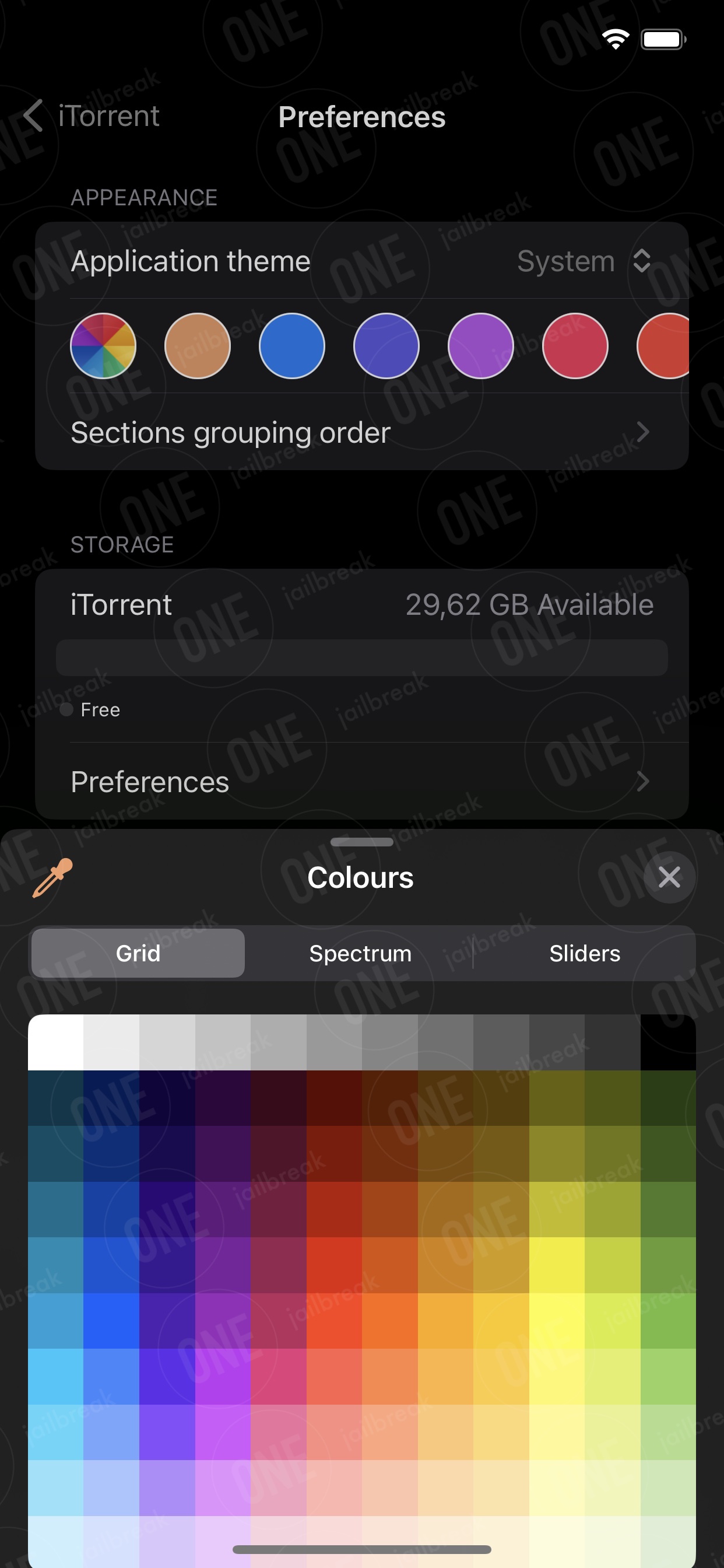The image size is (724, 1568).
Task: Choose the tan brown accent colour
Action: pos(198,346)
